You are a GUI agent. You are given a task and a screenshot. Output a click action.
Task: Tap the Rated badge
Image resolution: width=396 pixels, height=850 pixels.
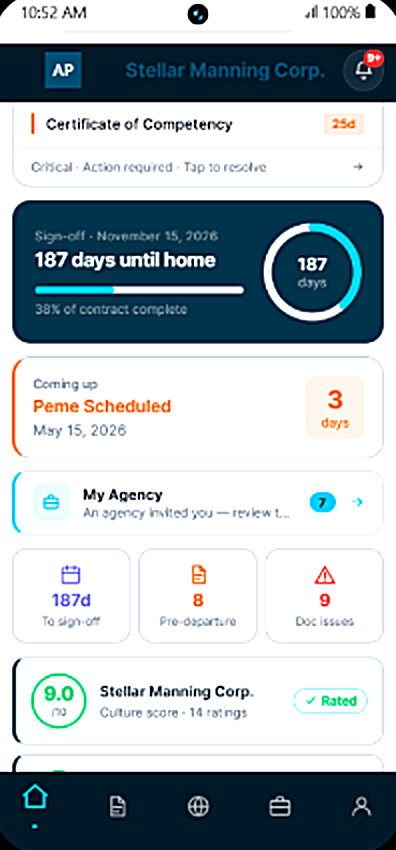point(330,701)
